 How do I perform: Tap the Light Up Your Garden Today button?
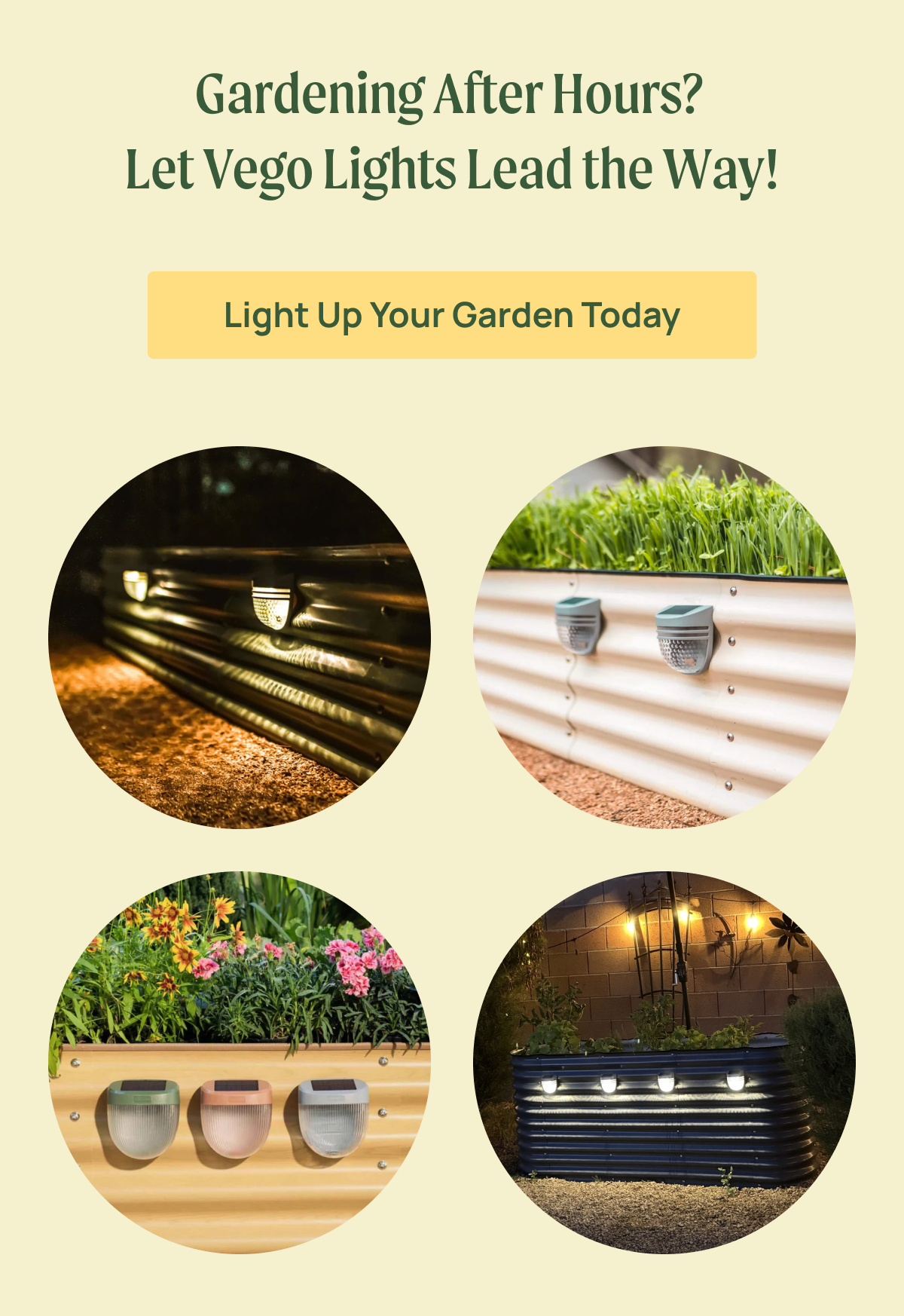[452, 315]
